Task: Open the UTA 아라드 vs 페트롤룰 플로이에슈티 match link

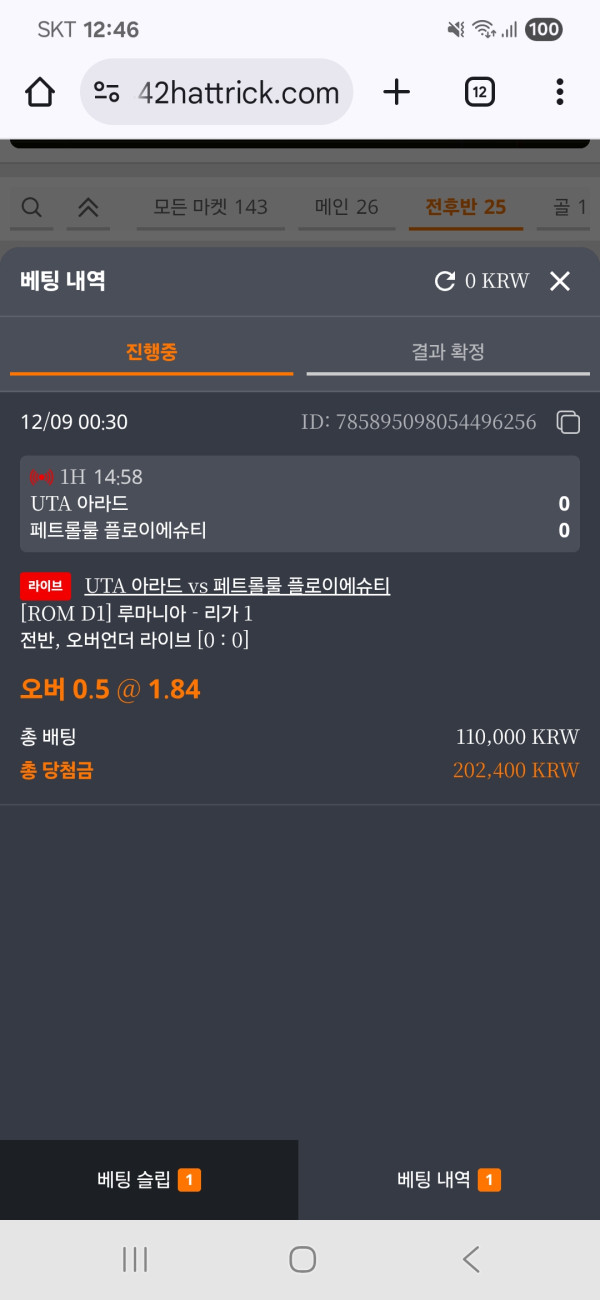Action: click(x=237, y=586)
